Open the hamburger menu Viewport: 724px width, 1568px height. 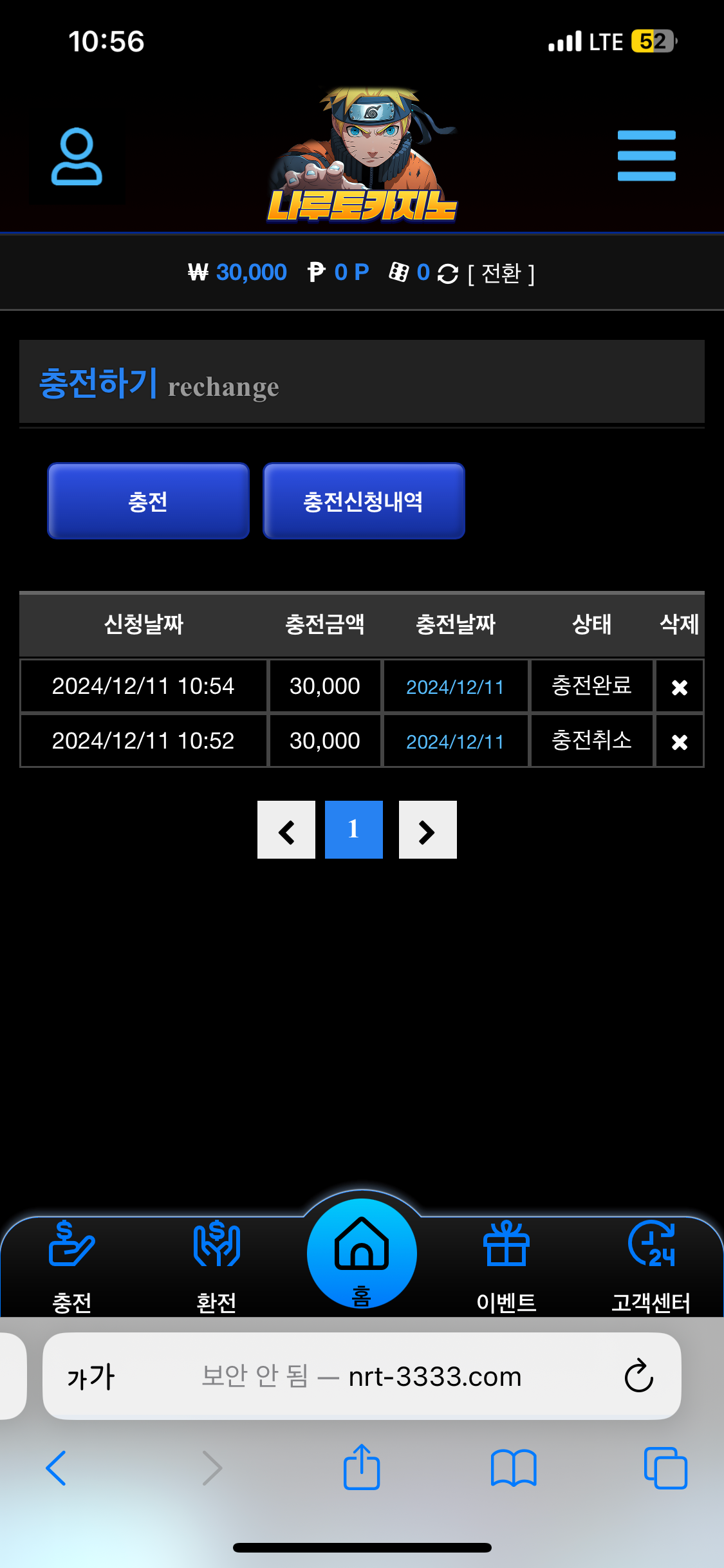[x=646, y=156]
